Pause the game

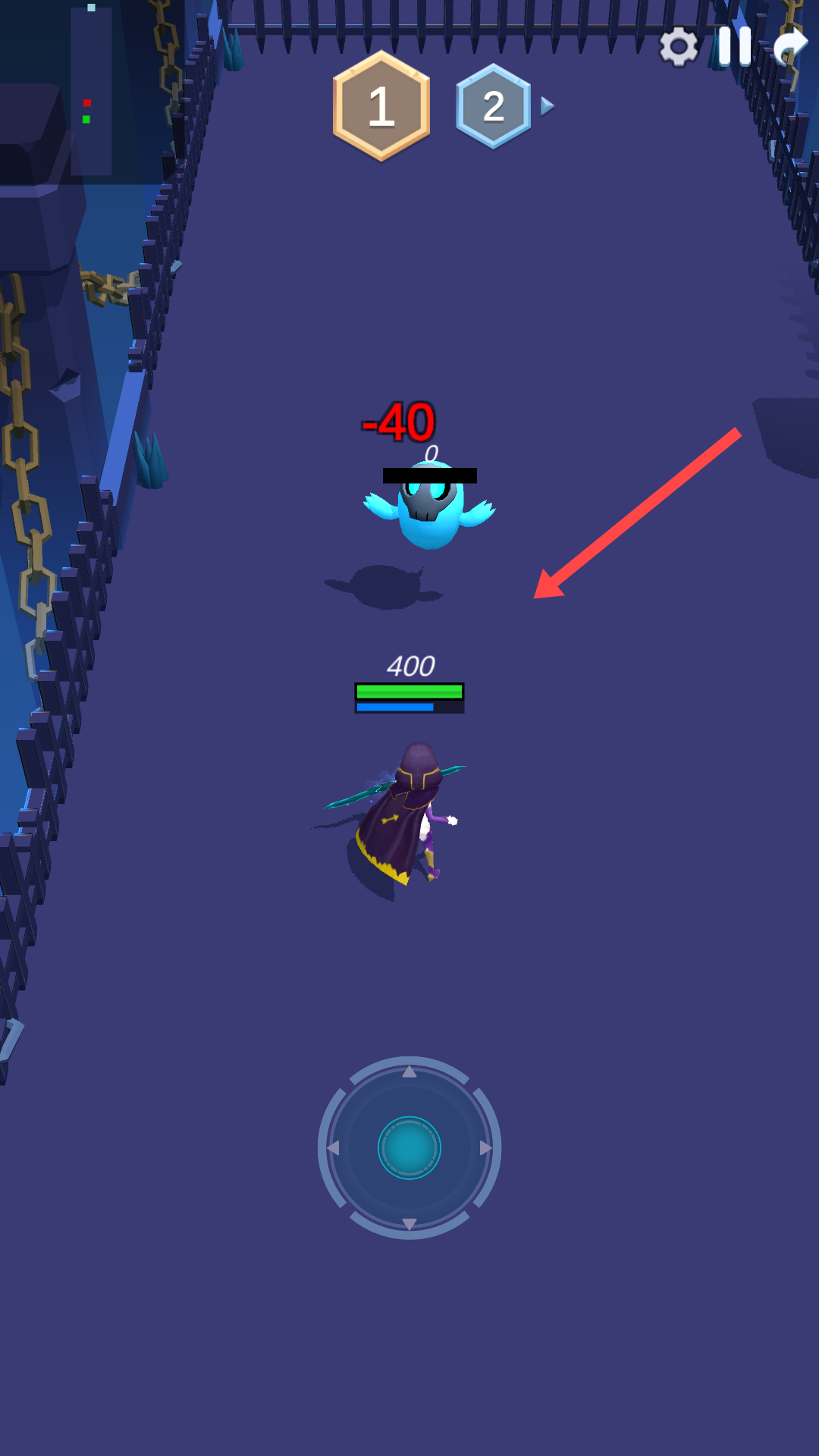734,46
